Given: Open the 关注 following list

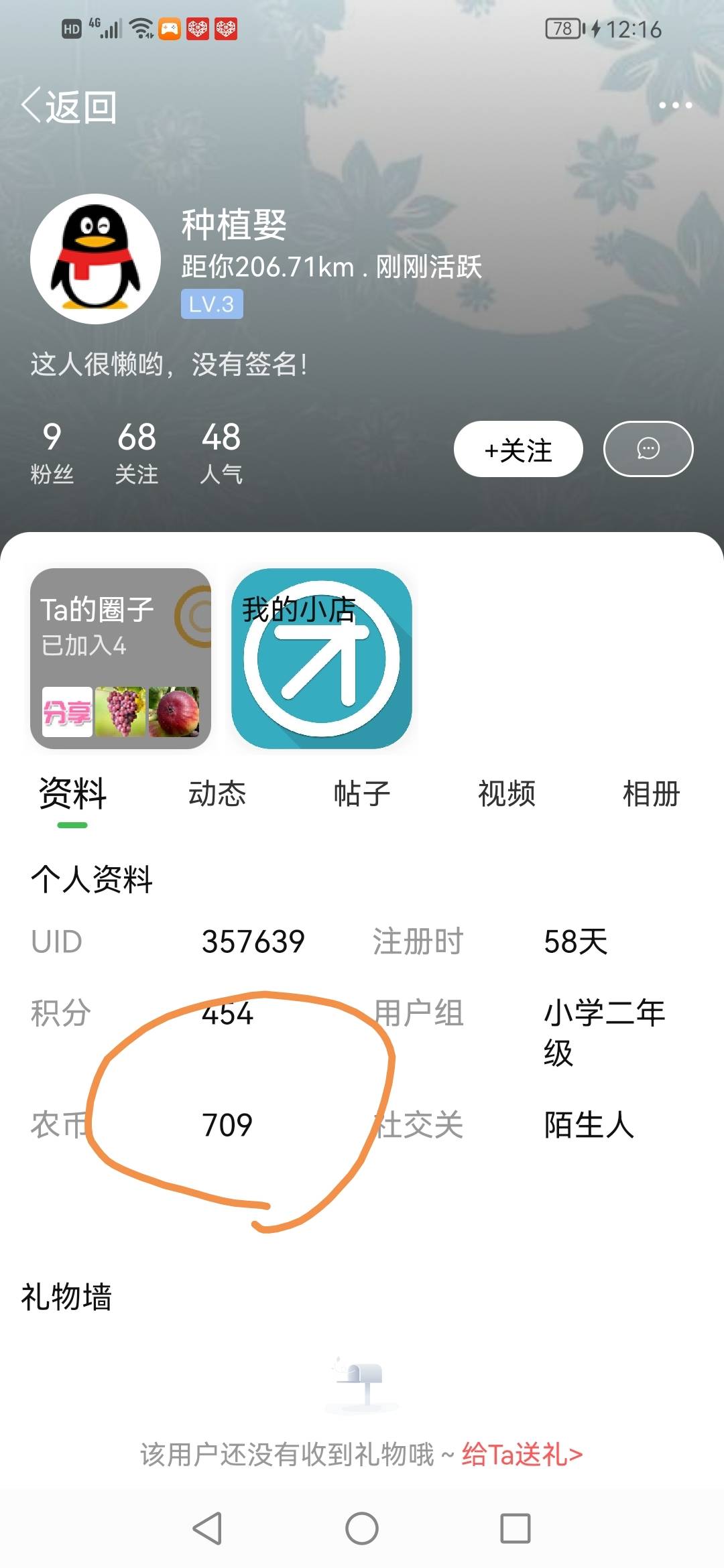Looking at the screenshot, I should pyautogui.click(x=137, y=452).
